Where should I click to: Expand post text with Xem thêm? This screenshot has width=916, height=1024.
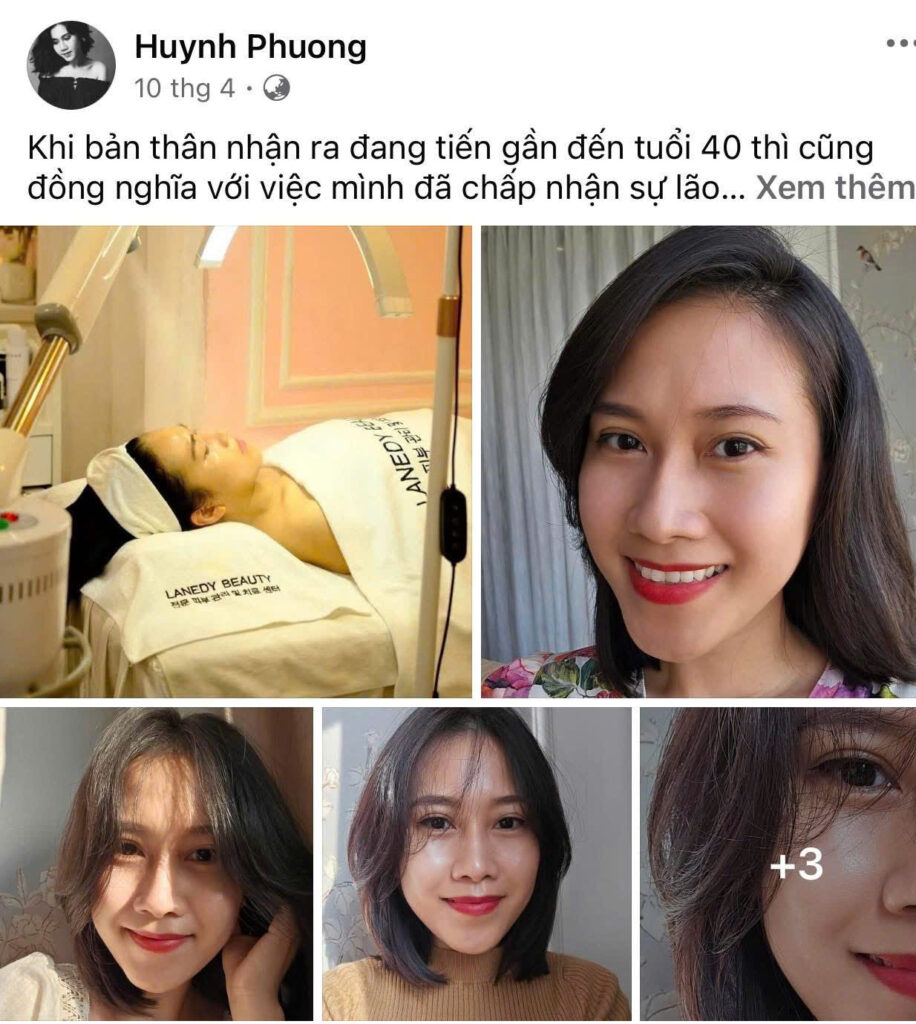pos(834,187)
